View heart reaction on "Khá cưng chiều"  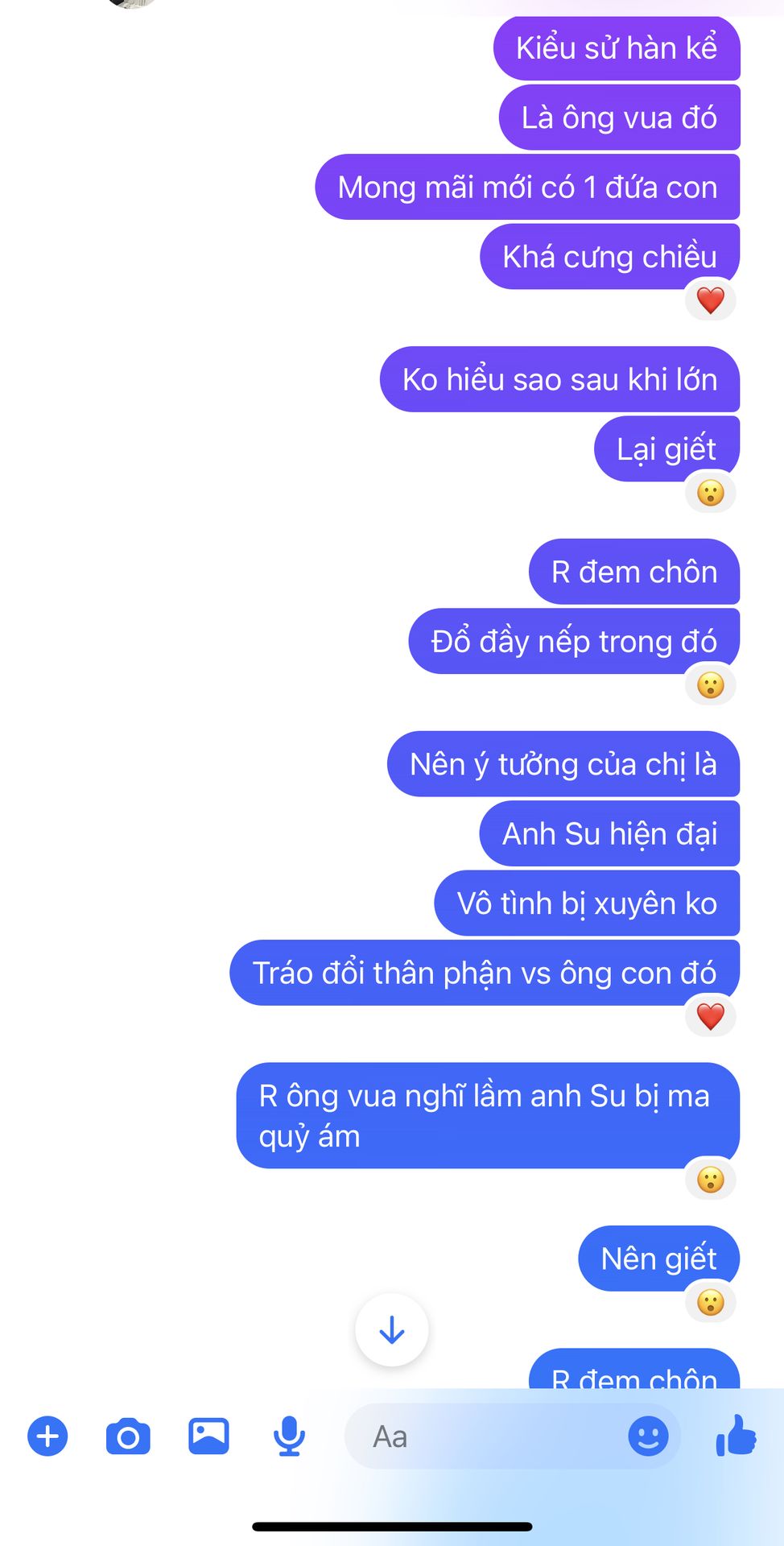pyautogui.click(x=710, y=300)
